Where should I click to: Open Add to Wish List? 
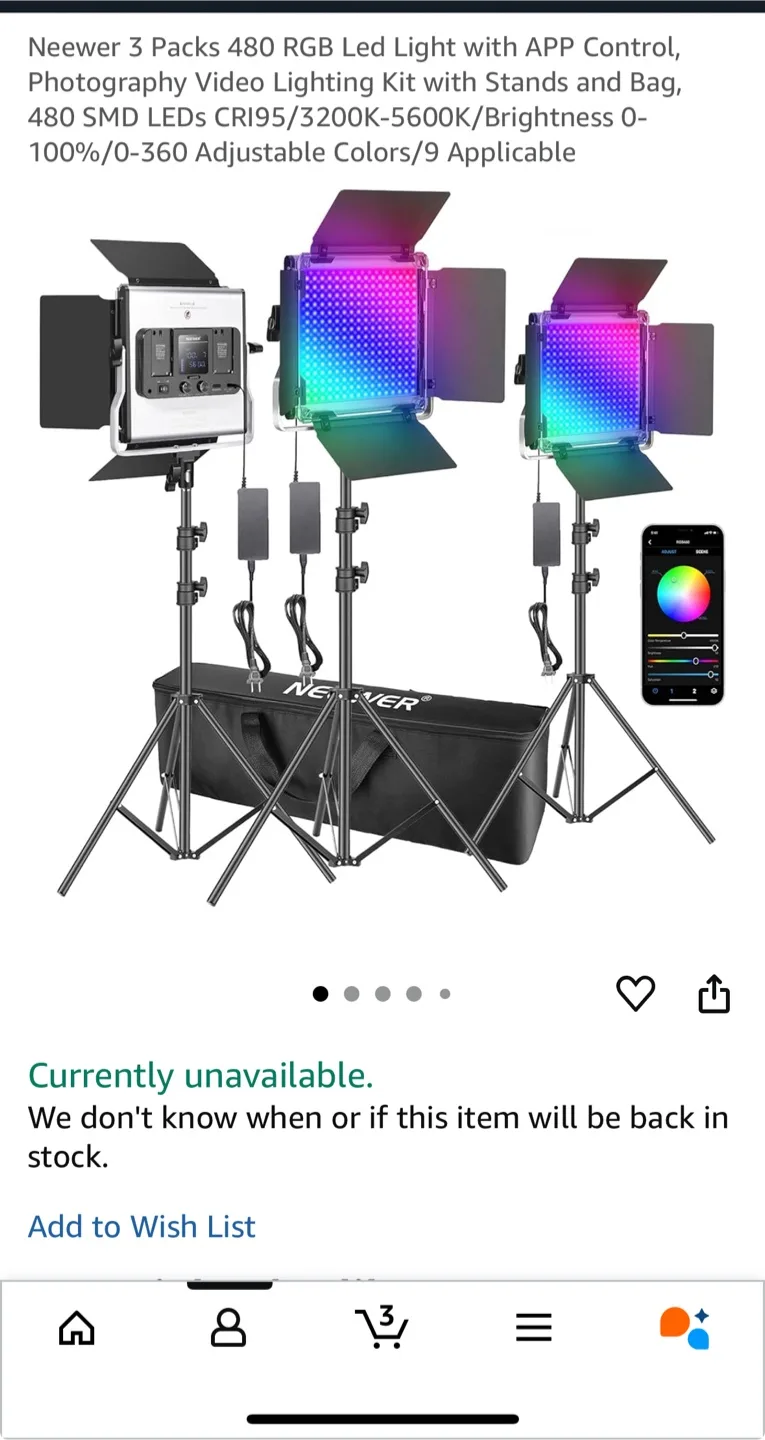click(x=141, y=1226)
